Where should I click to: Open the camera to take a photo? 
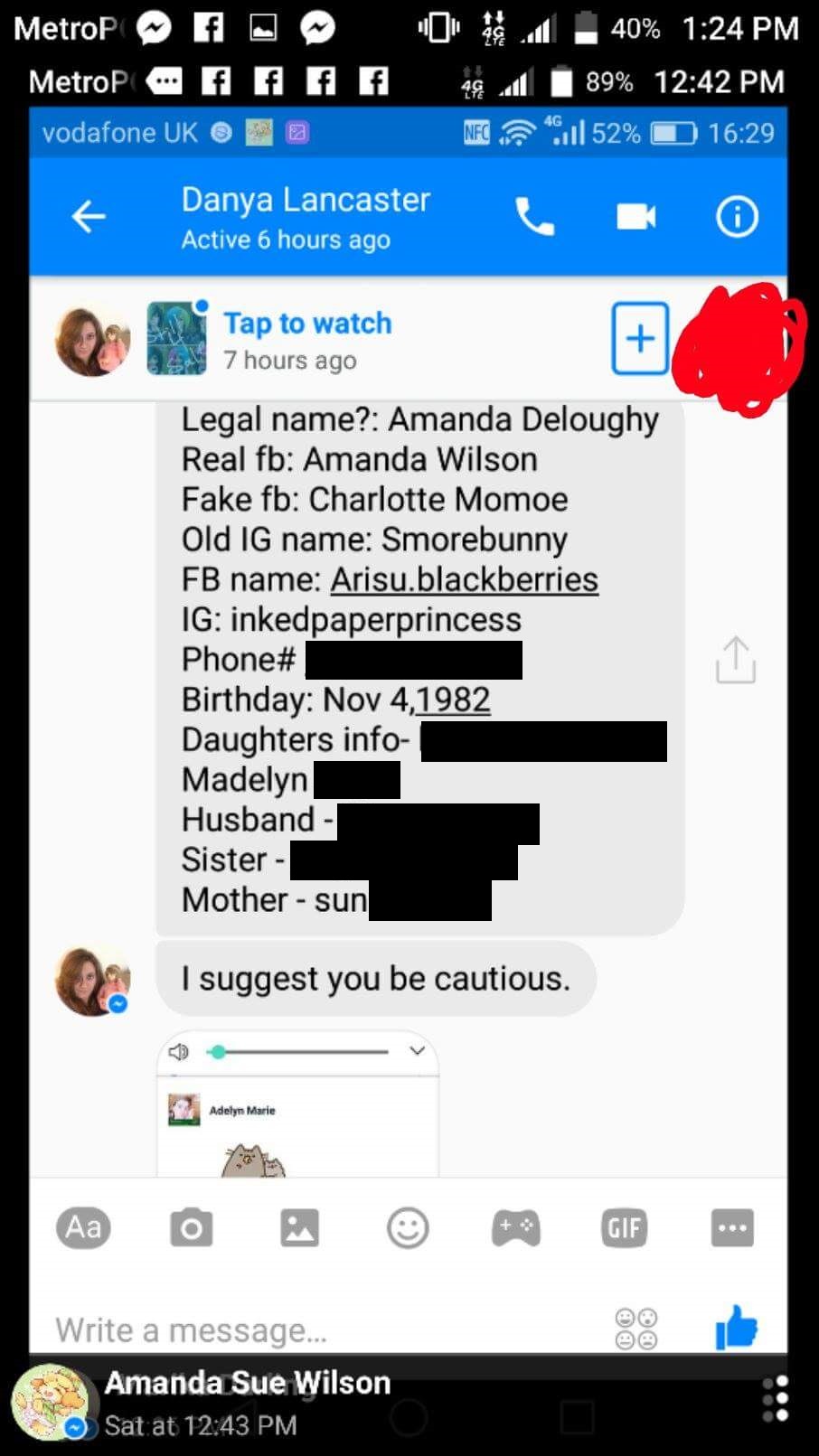click(192, 1228)
